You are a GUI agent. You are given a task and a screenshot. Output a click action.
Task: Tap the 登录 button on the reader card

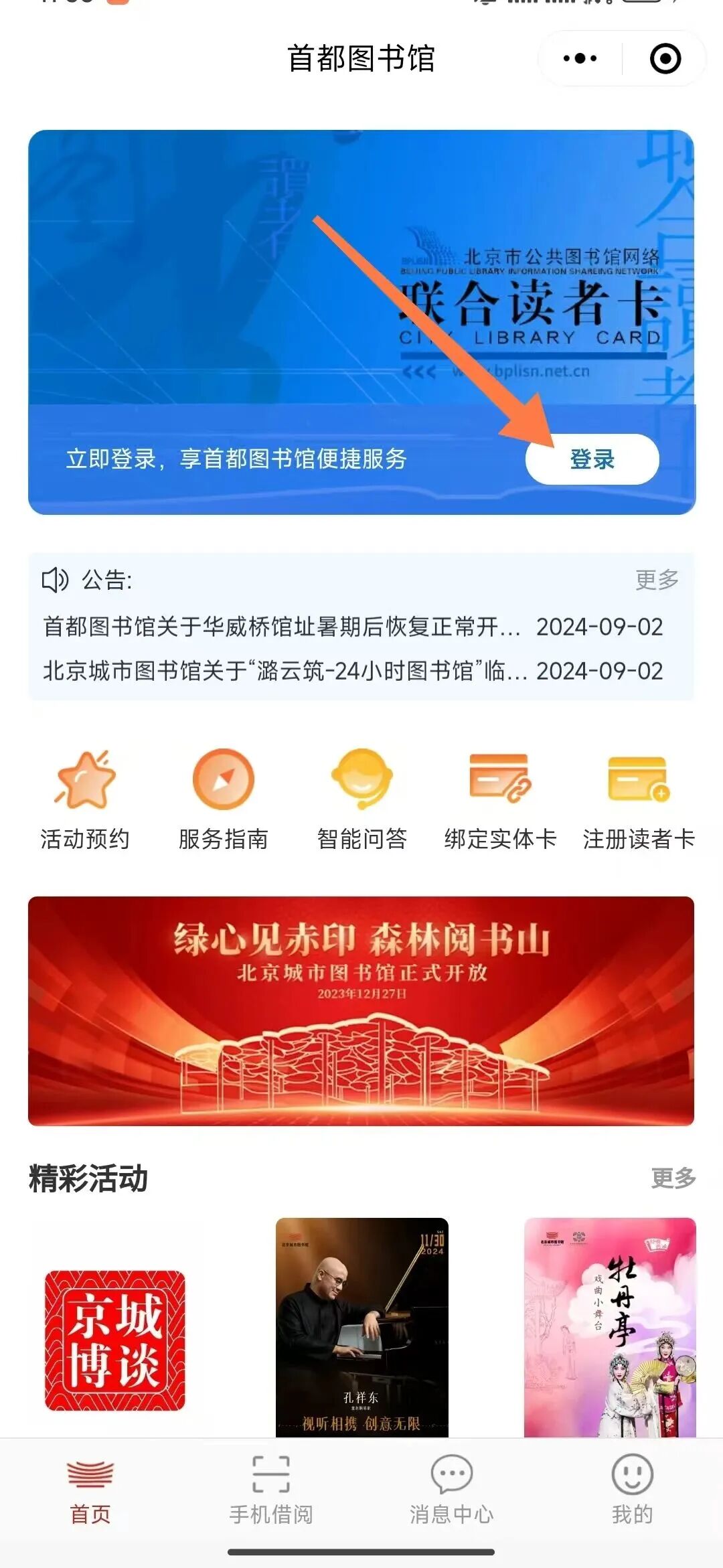click(592, 459)
